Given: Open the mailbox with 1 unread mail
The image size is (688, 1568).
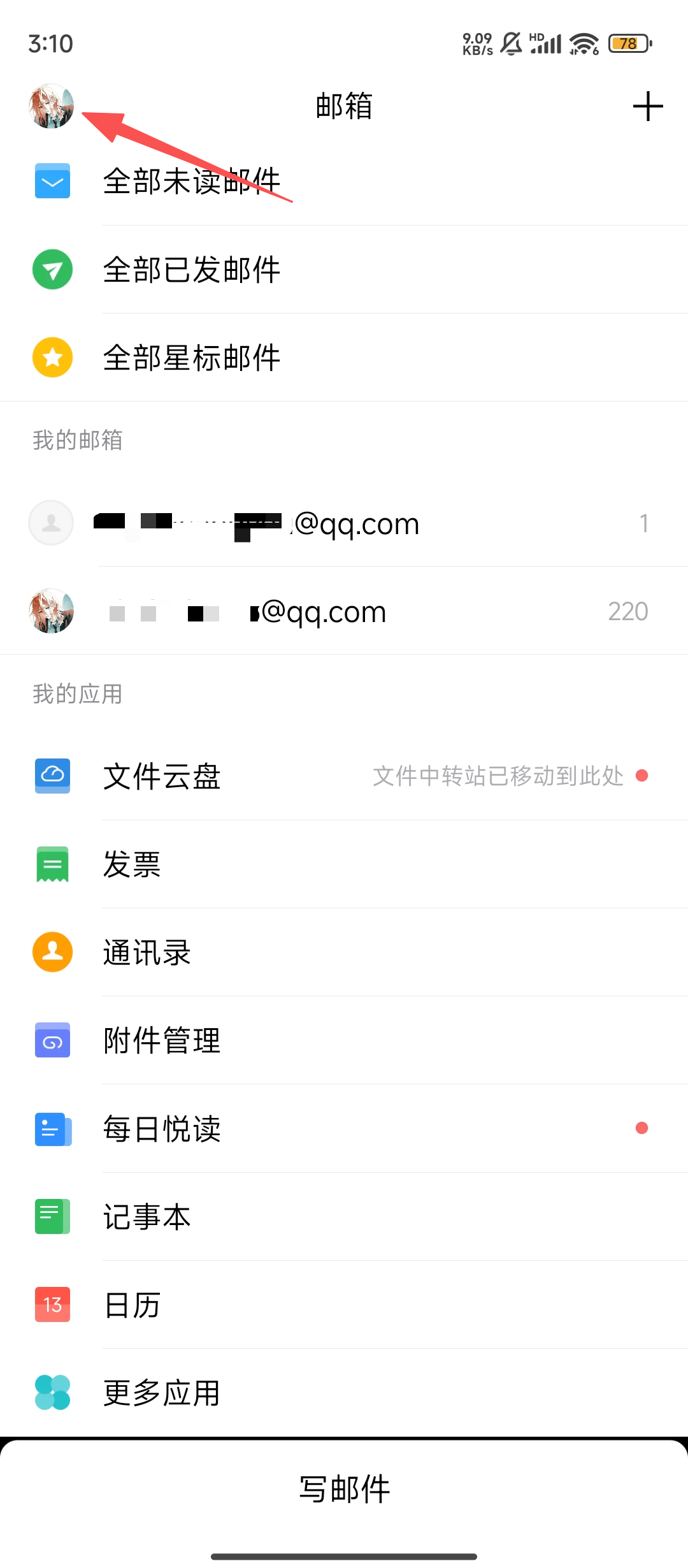Looking at the screenshot, I should [x=344, y=523].
